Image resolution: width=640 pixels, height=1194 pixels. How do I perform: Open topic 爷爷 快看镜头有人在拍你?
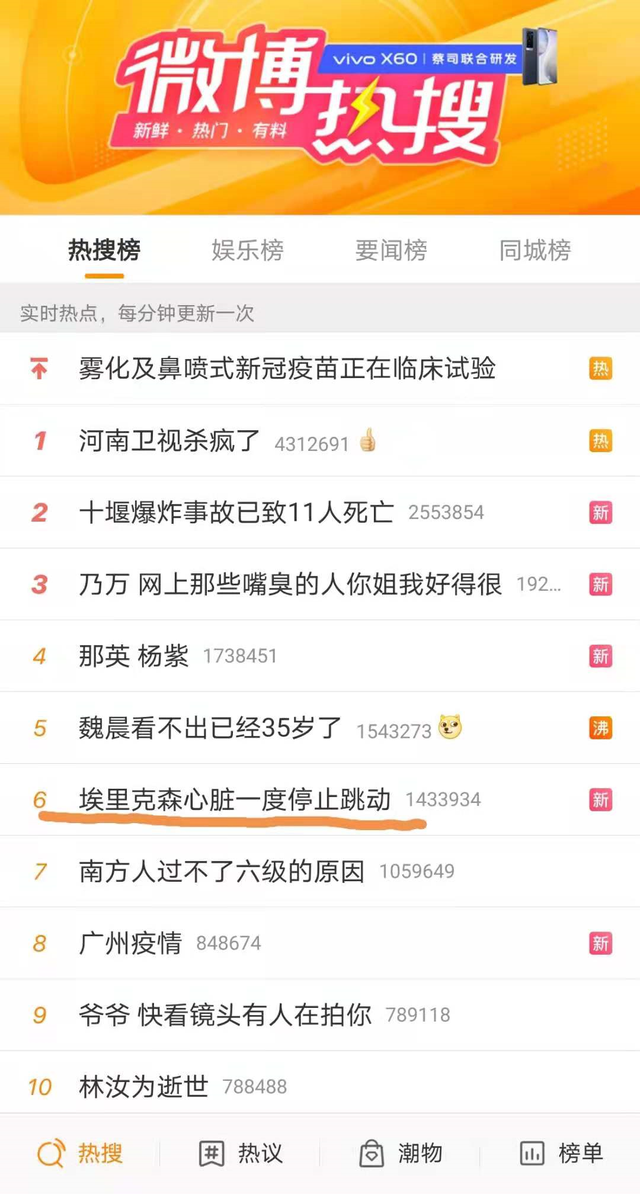tap(225, 1015)
